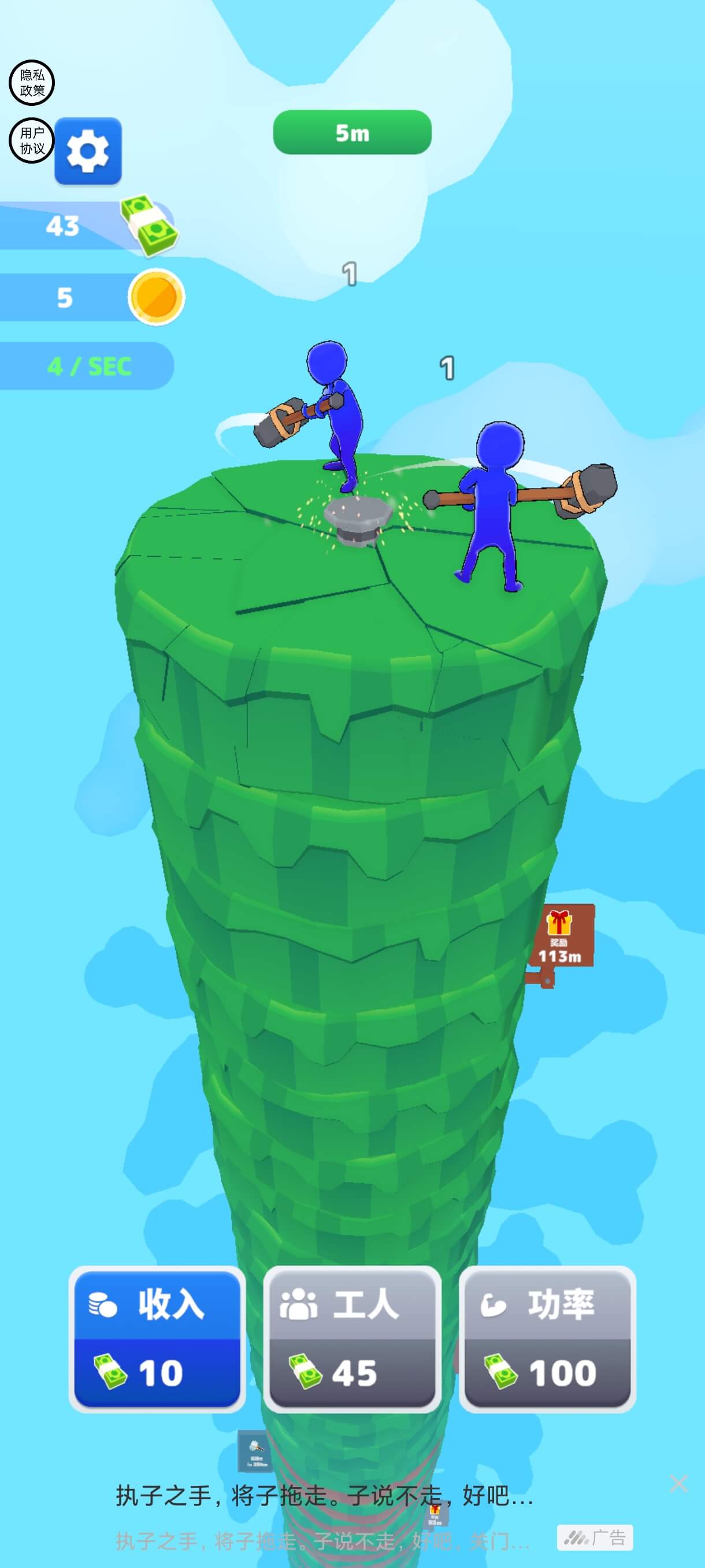Buy the 功率 power upgrade for 100
Viewport: 705px width, 1568px height.
click(x=547, y=1339)
